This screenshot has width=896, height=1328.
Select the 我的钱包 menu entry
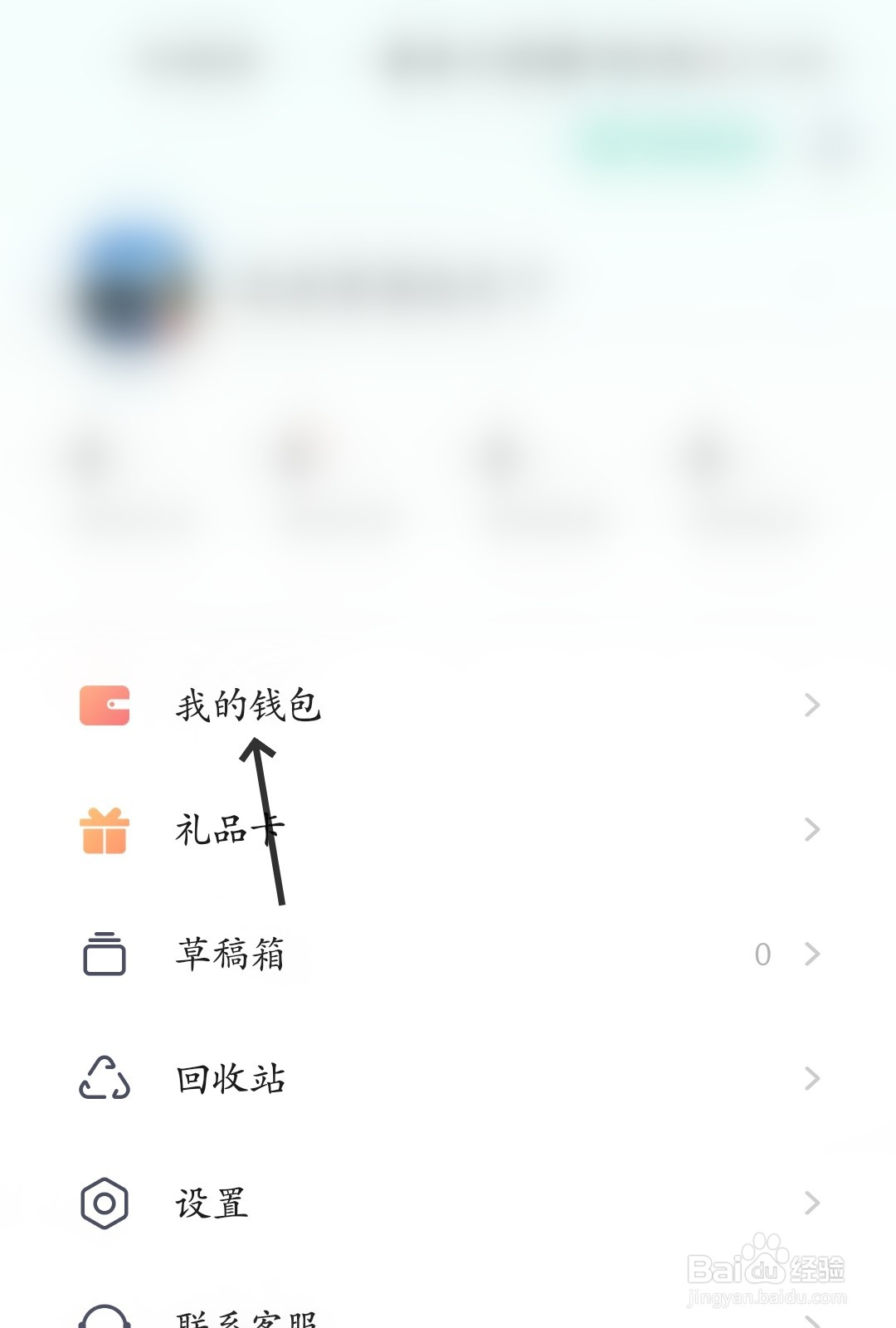(x=245, y=705)
